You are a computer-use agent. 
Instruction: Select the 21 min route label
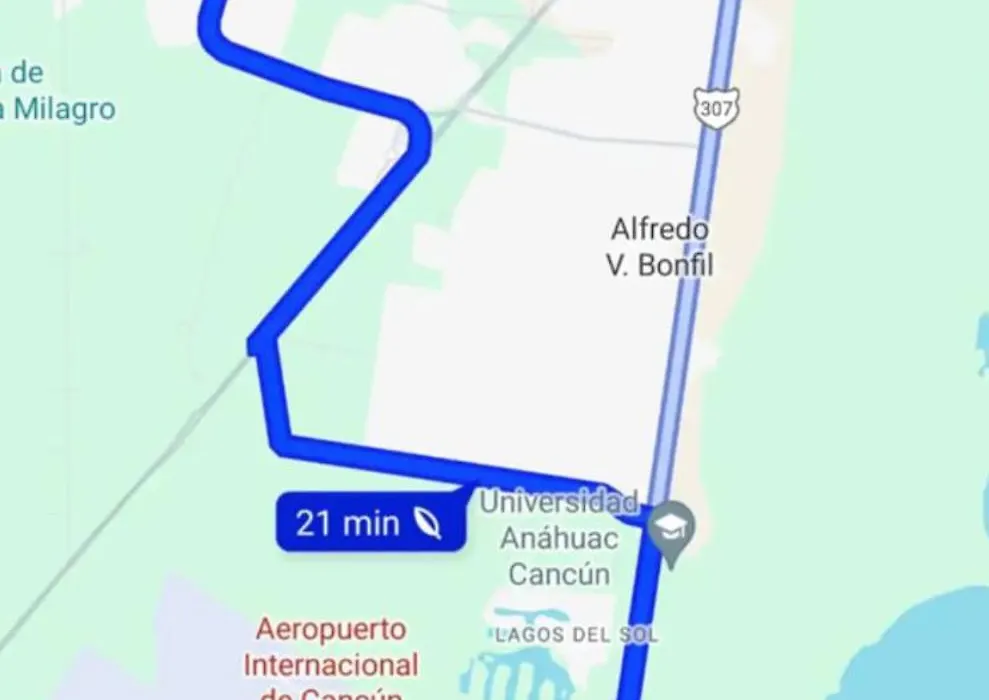point(369,522)
